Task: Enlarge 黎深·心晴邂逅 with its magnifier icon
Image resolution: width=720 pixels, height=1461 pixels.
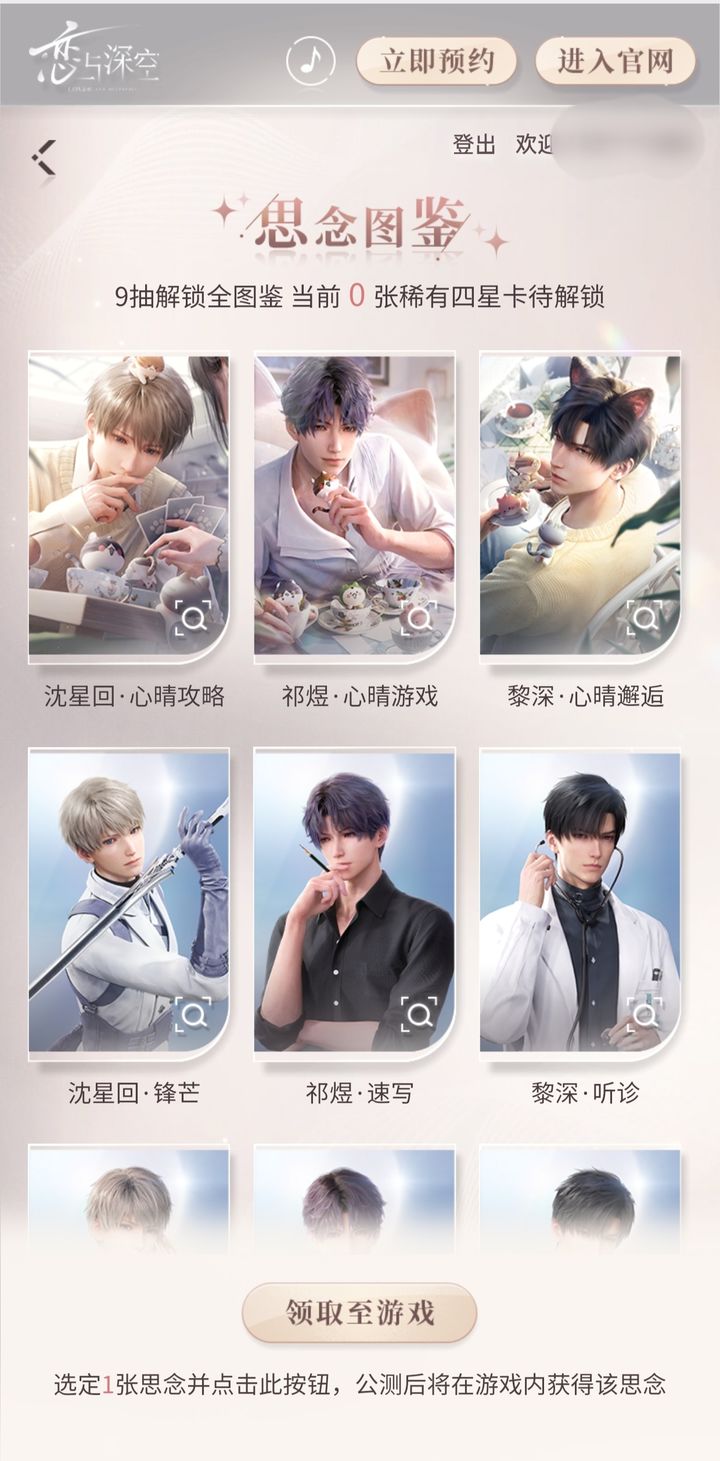Action: (x=645, y=620)
